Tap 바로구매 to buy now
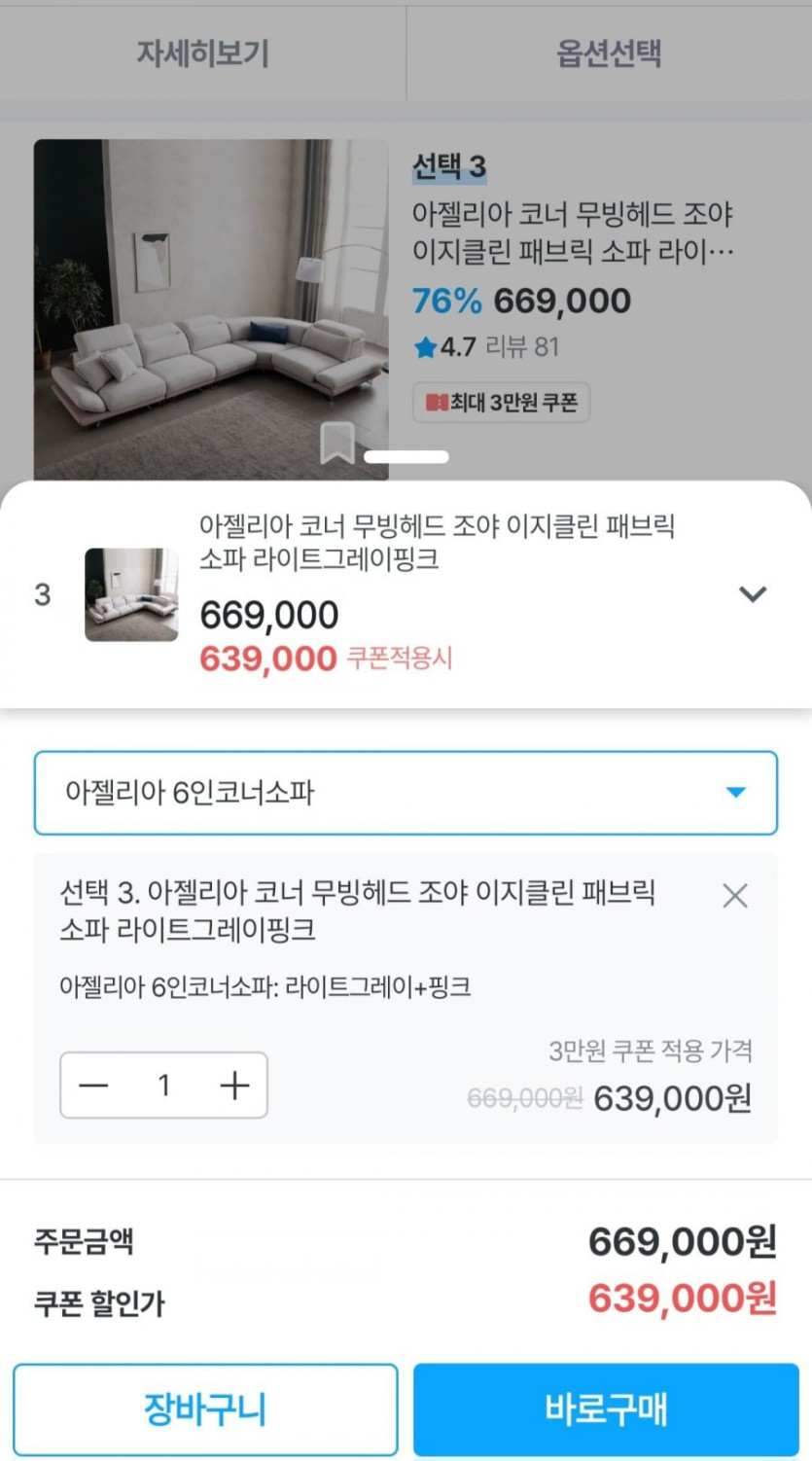 click(606, 1408)
